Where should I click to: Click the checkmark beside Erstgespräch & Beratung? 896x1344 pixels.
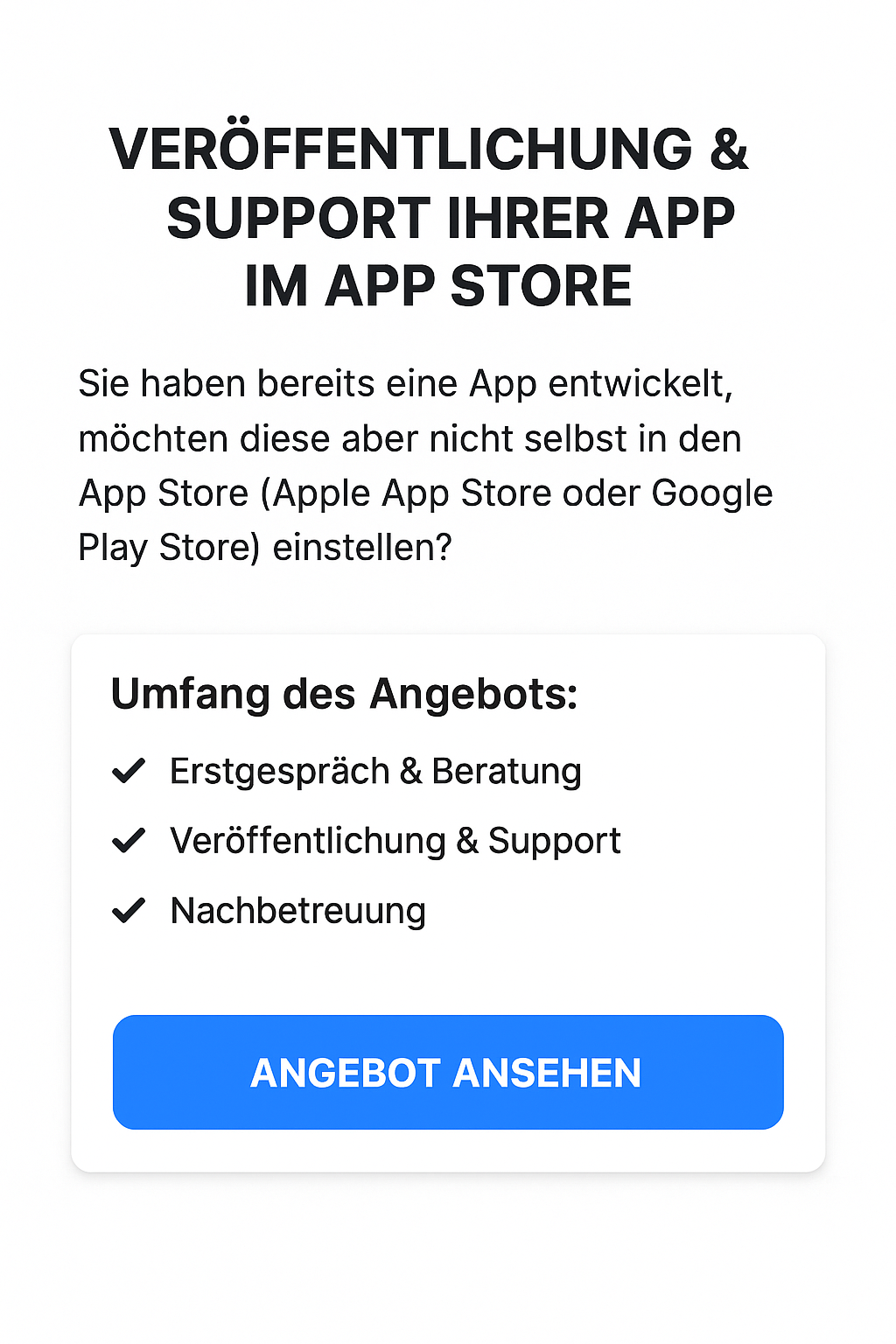pos(128,770)
